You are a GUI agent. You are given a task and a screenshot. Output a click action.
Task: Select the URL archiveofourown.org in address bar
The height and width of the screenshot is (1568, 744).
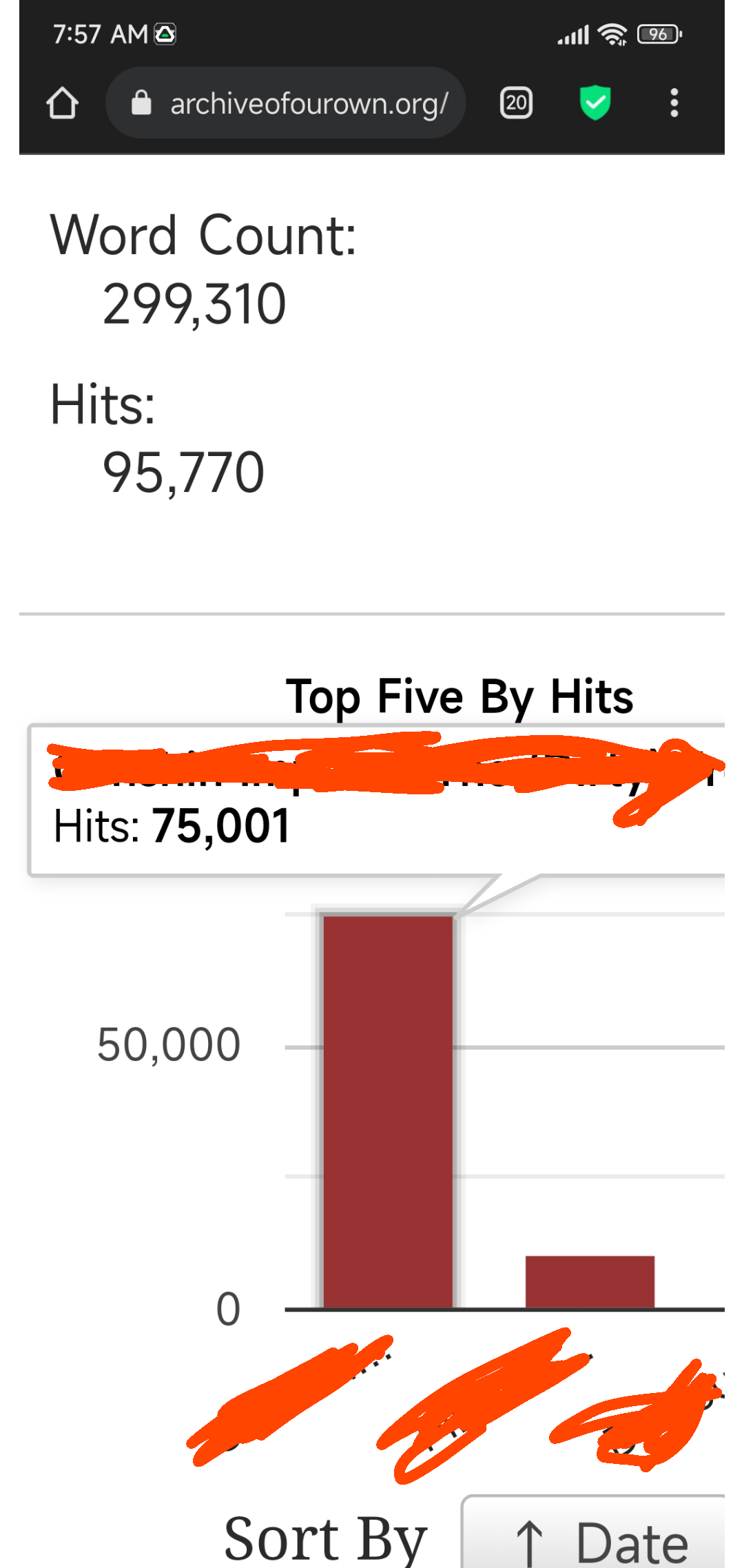click(309, 102)
